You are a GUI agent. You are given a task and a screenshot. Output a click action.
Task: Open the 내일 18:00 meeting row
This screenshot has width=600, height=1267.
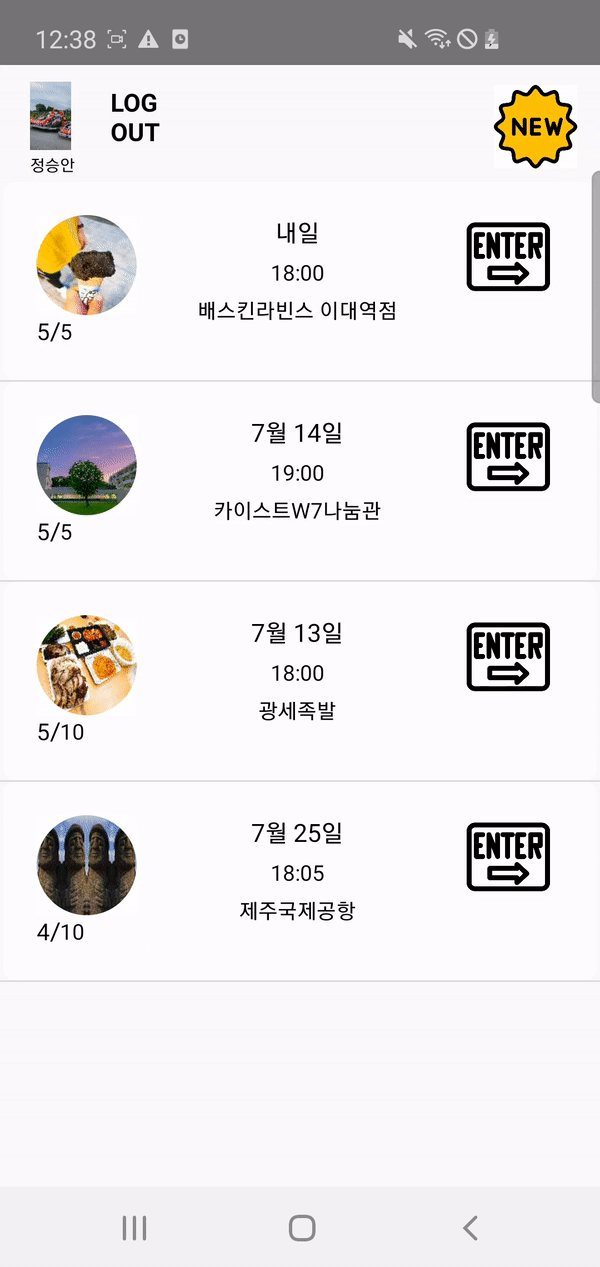click(297, 273)
